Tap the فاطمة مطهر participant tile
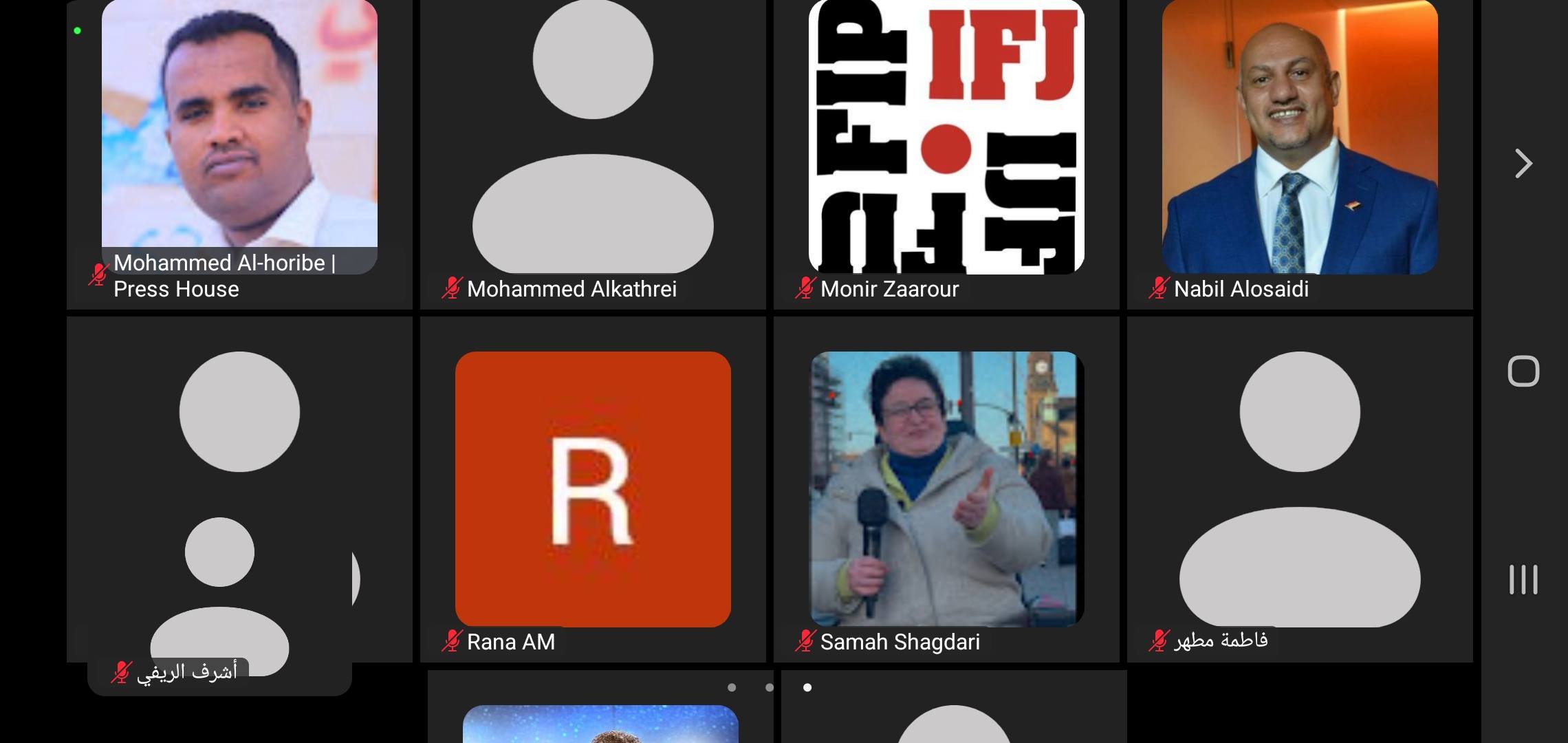Image resolution: width=1568 pixels, height=743 pixels. click(1300, 489)
